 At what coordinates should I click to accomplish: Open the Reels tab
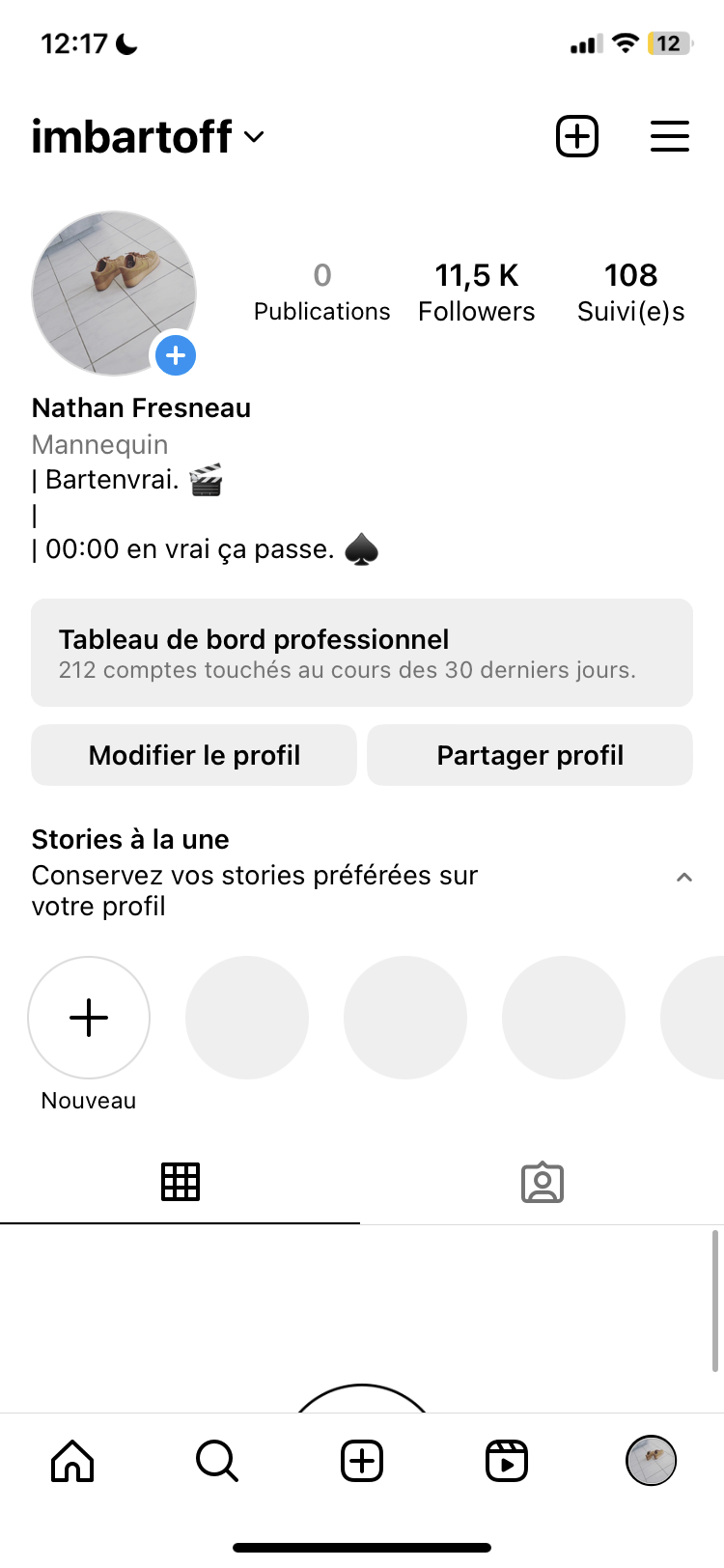[507, 1461]
